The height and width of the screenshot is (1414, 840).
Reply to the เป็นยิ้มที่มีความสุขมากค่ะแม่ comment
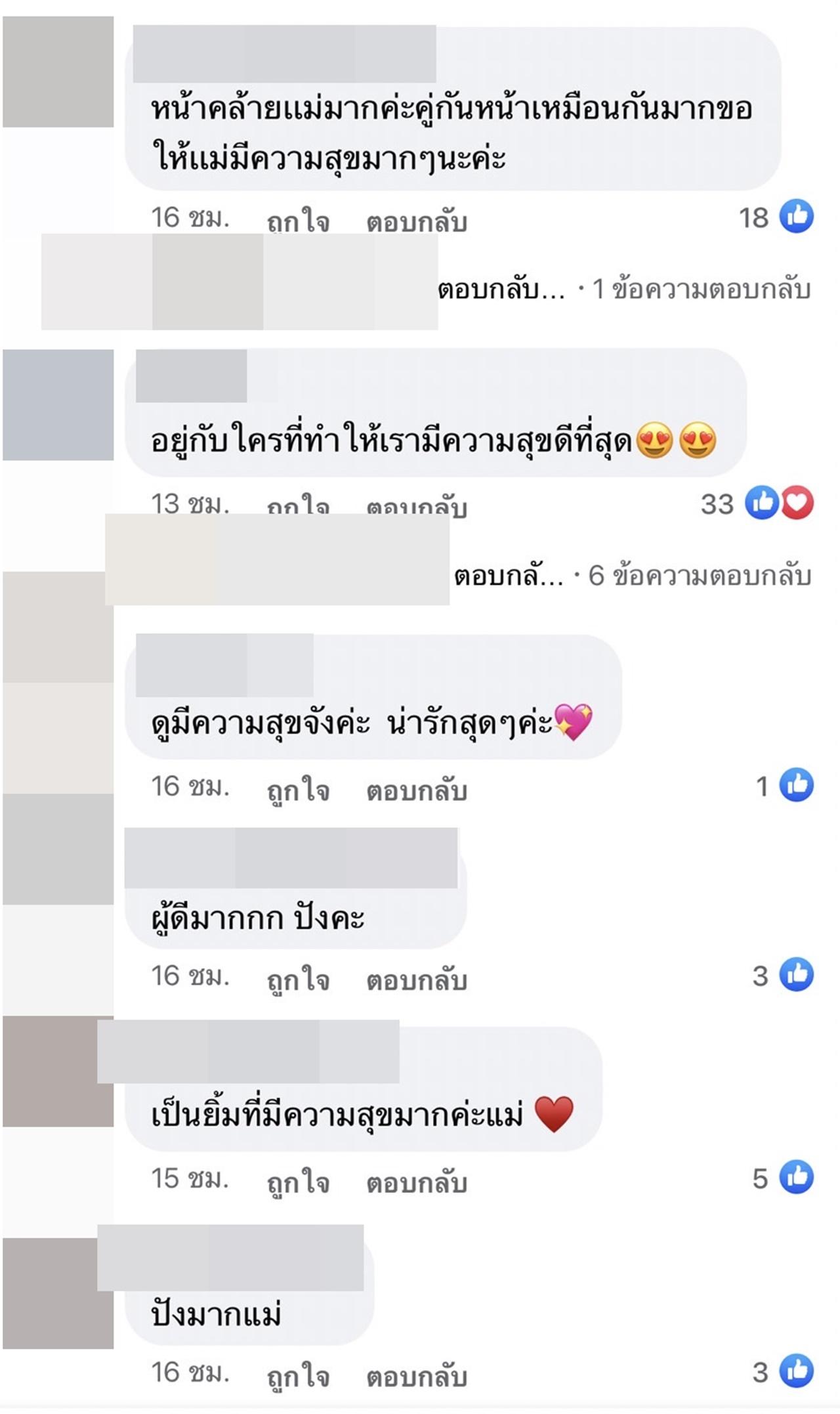click(416, 1182)
